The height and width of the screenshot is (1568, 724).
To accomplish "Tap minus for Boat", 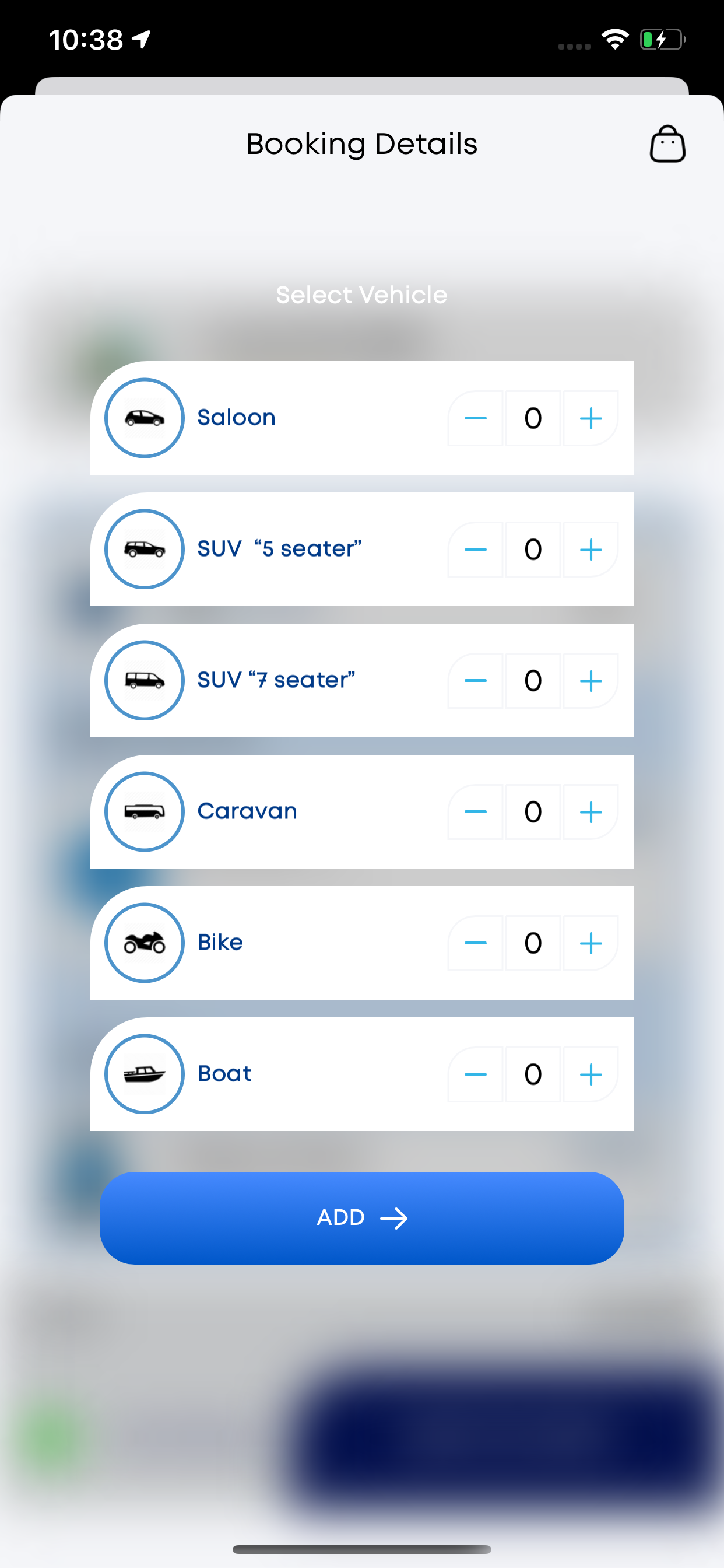I will [475, 1074].
